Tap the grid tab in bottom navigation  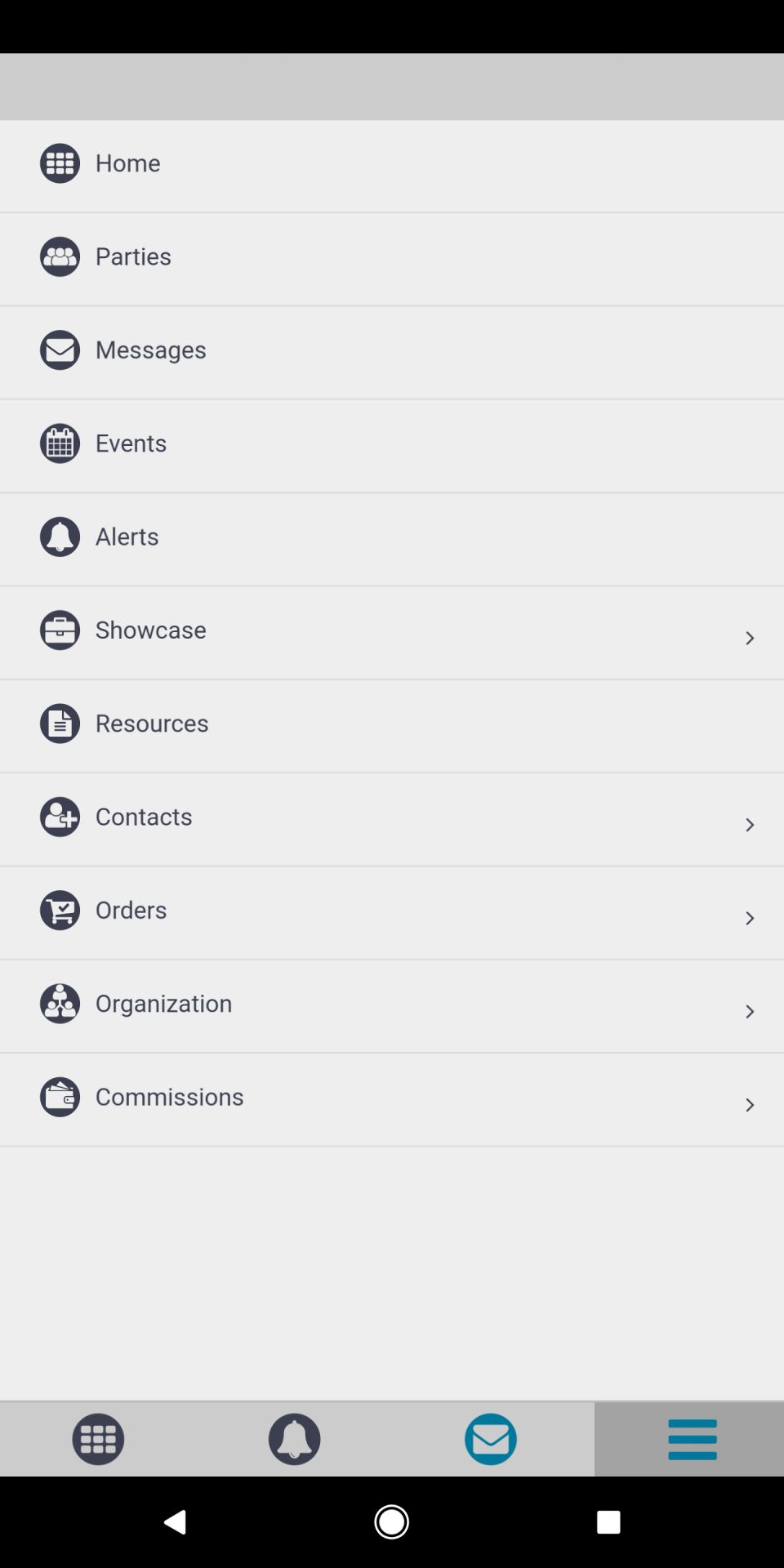click(x=98, y=1439)
